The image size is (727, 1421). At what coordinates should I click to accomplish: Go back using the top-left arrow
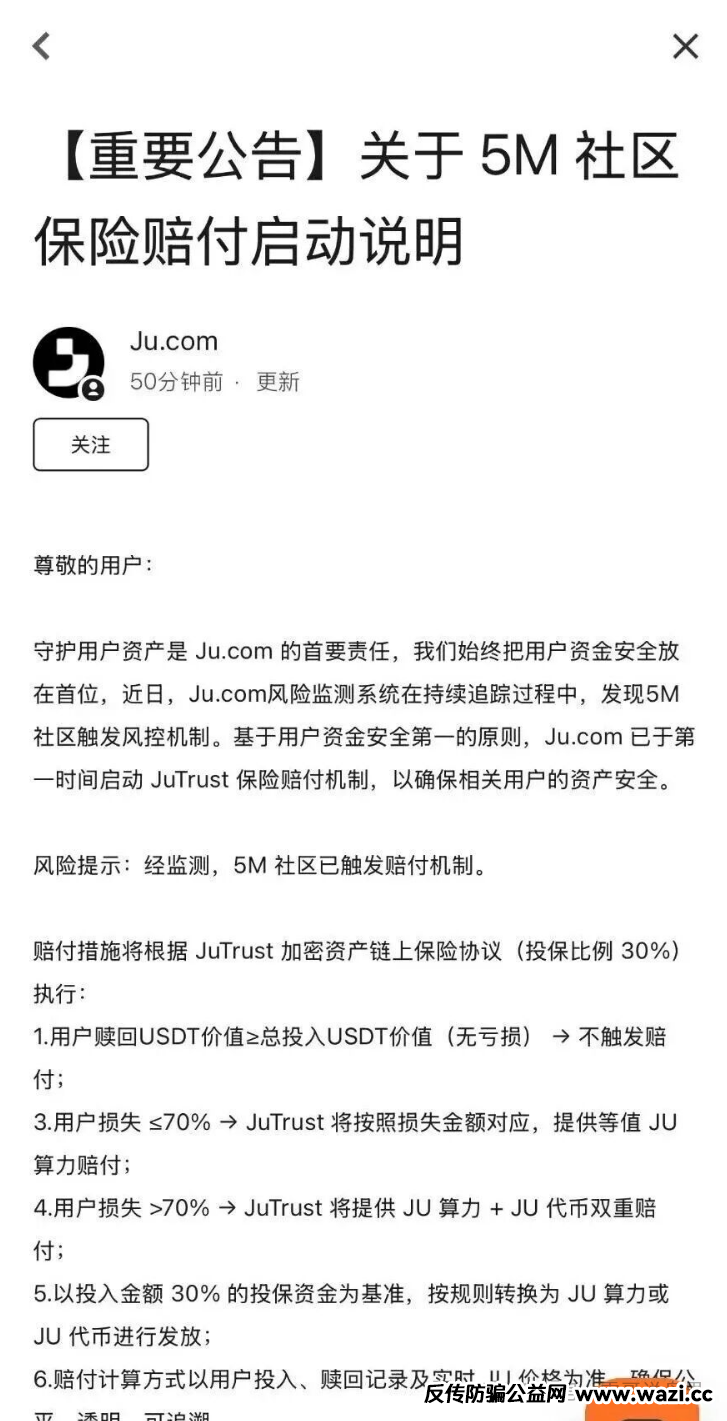(x=41, y=46)
